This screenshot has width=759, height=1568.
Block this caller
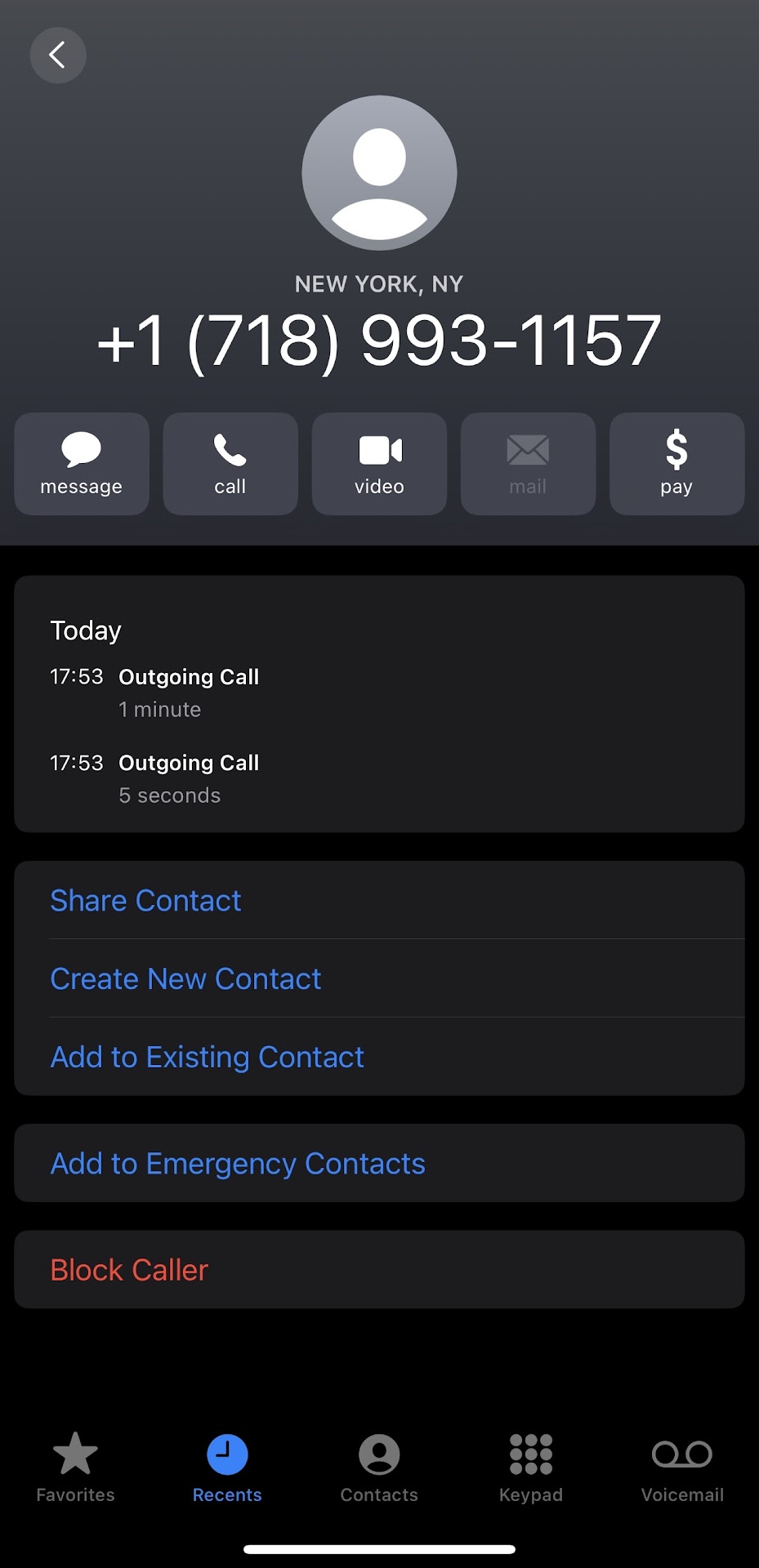pyautogui.click(x=129, y=1270)
